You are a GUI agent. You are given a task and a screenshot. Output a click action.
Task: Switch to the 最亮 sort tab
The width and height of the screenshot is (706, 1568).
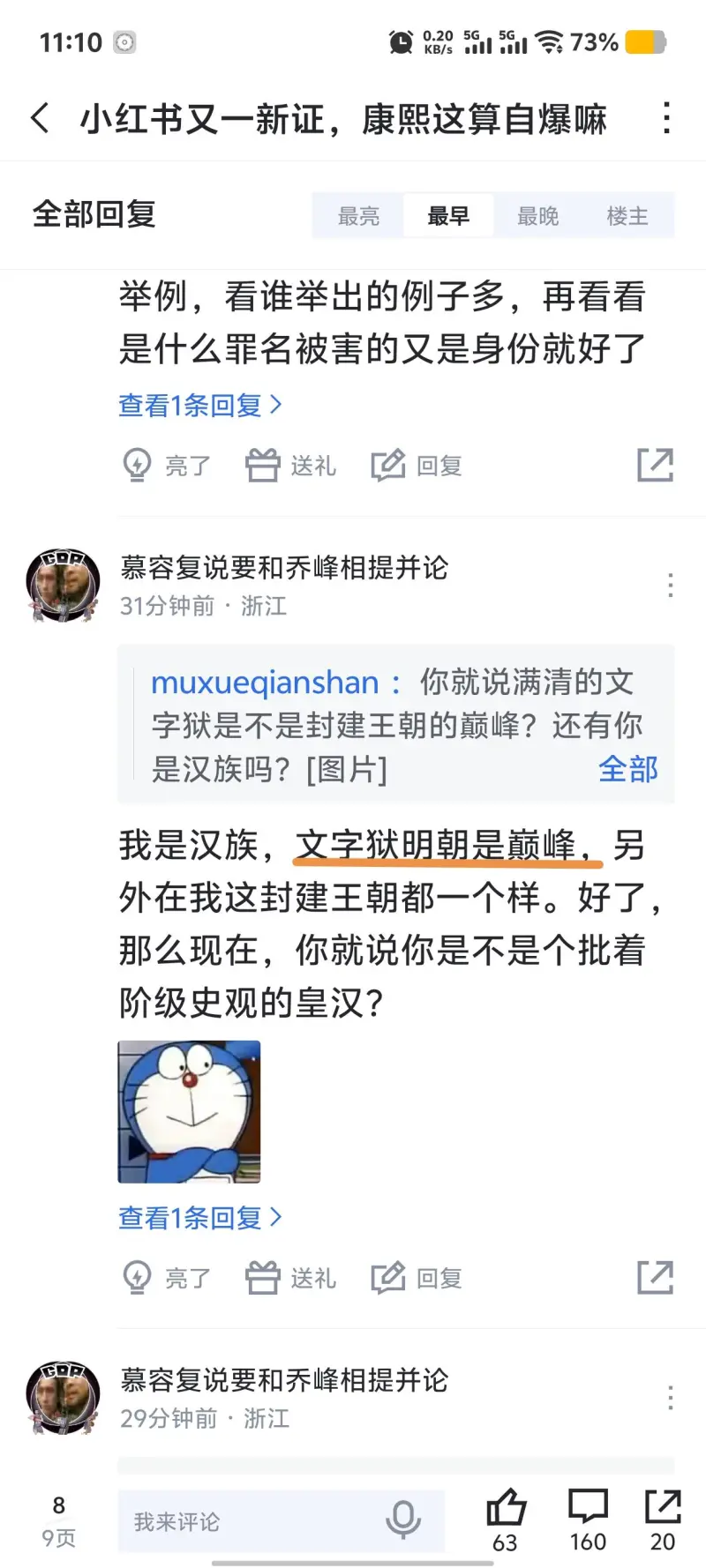358,216
